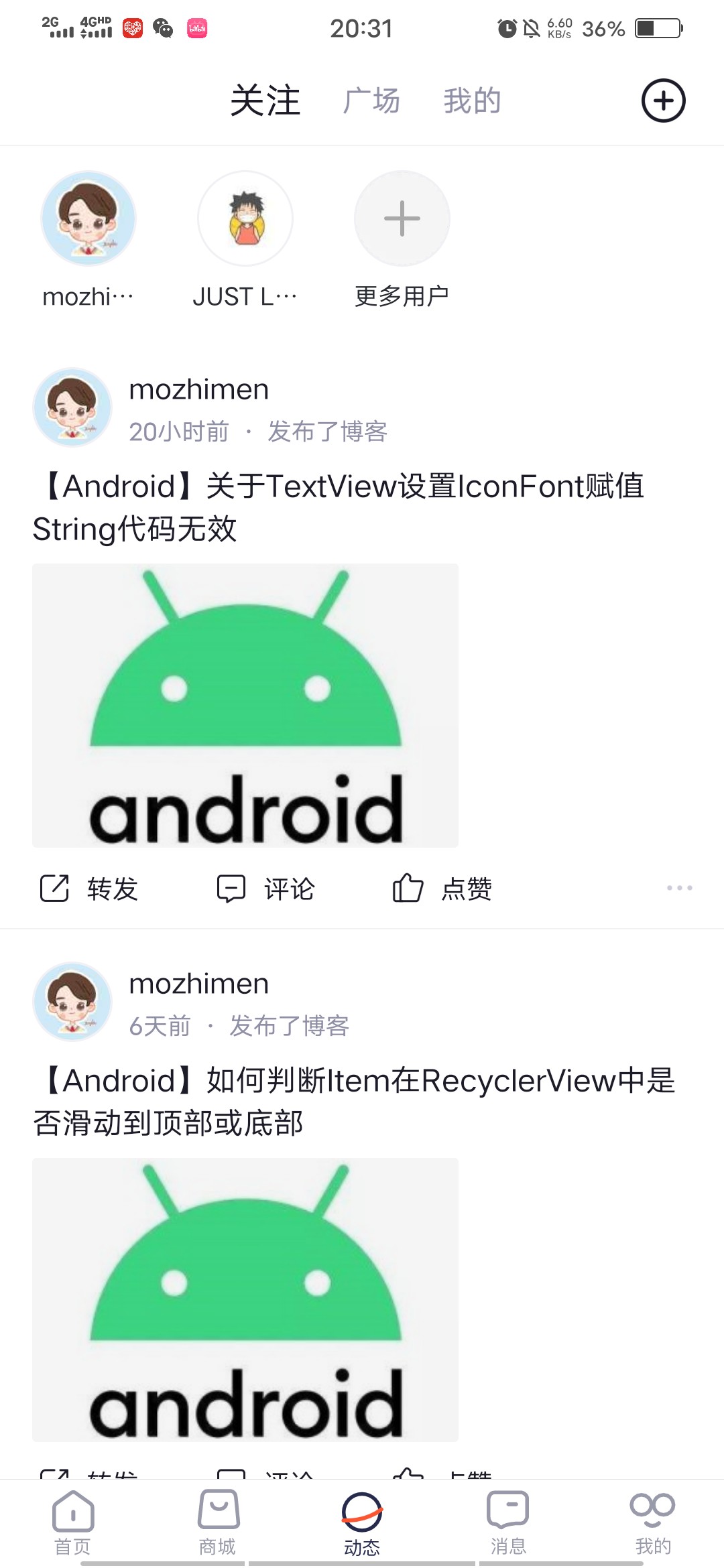Open mozhimen's avatar in followed users row
The height and width of the screenshot is (1568, 724).
[x=88, y=219]
